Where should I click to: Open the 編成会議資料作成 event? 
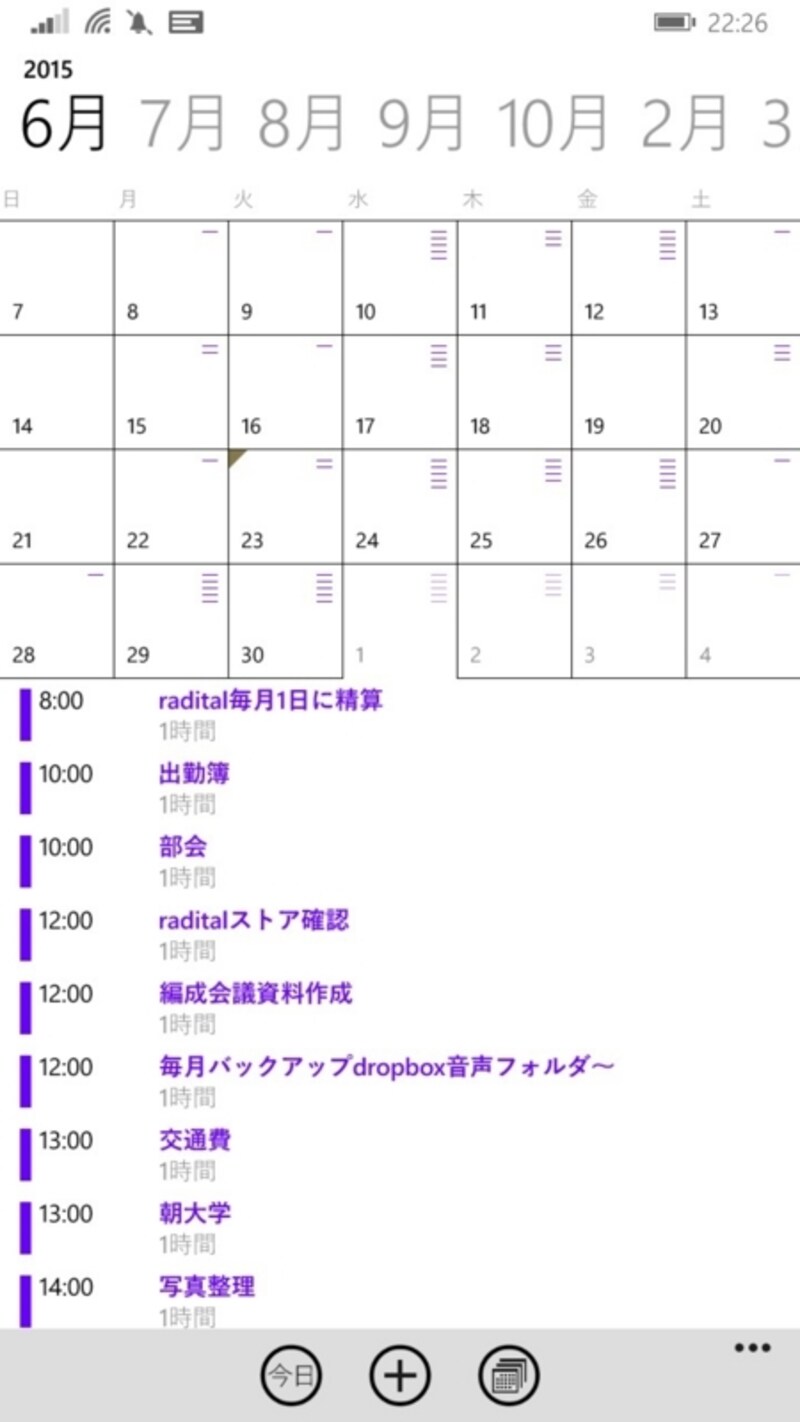(x=256, y=994)
